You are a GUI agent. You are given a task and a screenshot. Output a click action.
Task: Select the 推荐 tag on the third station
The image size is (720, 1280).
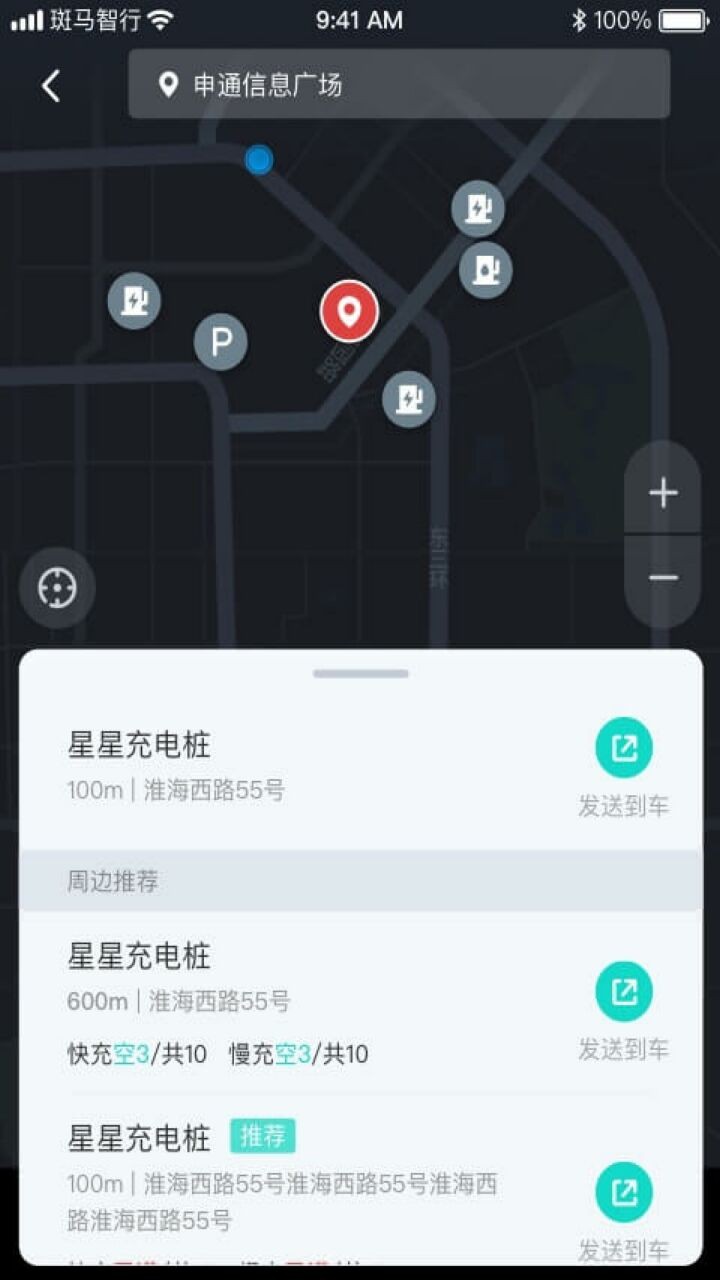click(262, 1136)
